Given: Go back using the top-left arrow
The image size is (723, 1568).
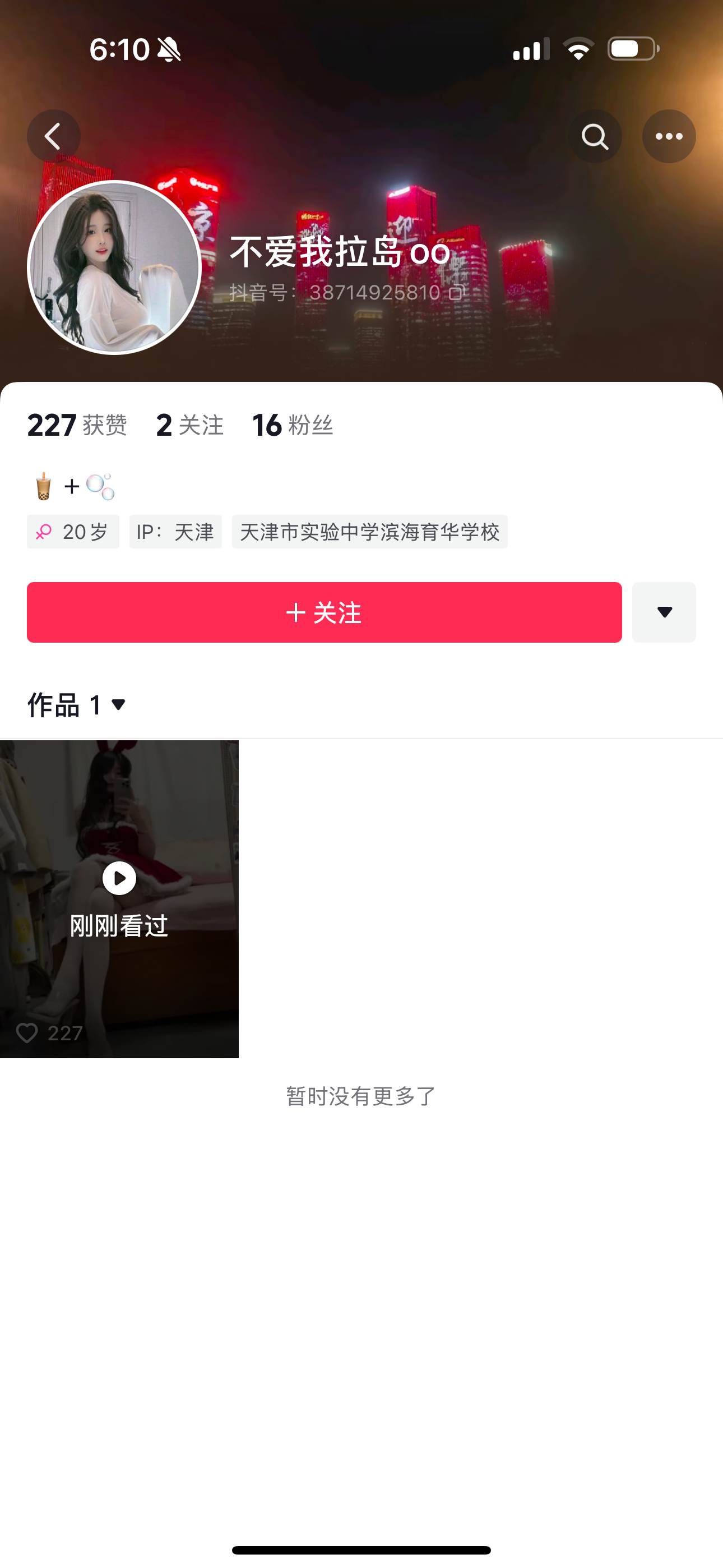Looking at the screenshot, I should pyautogui.click(x=54, y=136).
